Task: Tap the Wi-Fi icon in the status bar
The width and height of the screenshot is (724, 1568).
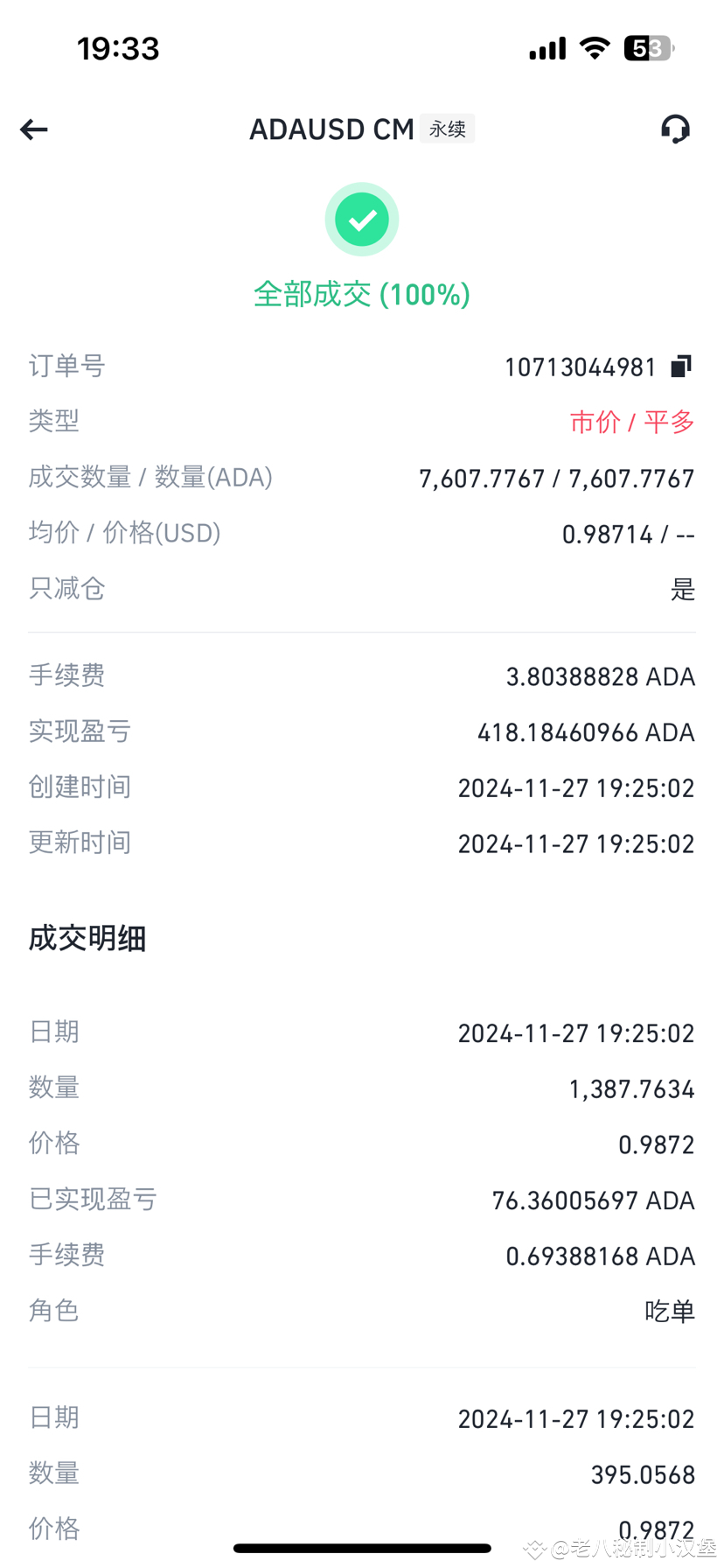Action: tap(595, 49)
